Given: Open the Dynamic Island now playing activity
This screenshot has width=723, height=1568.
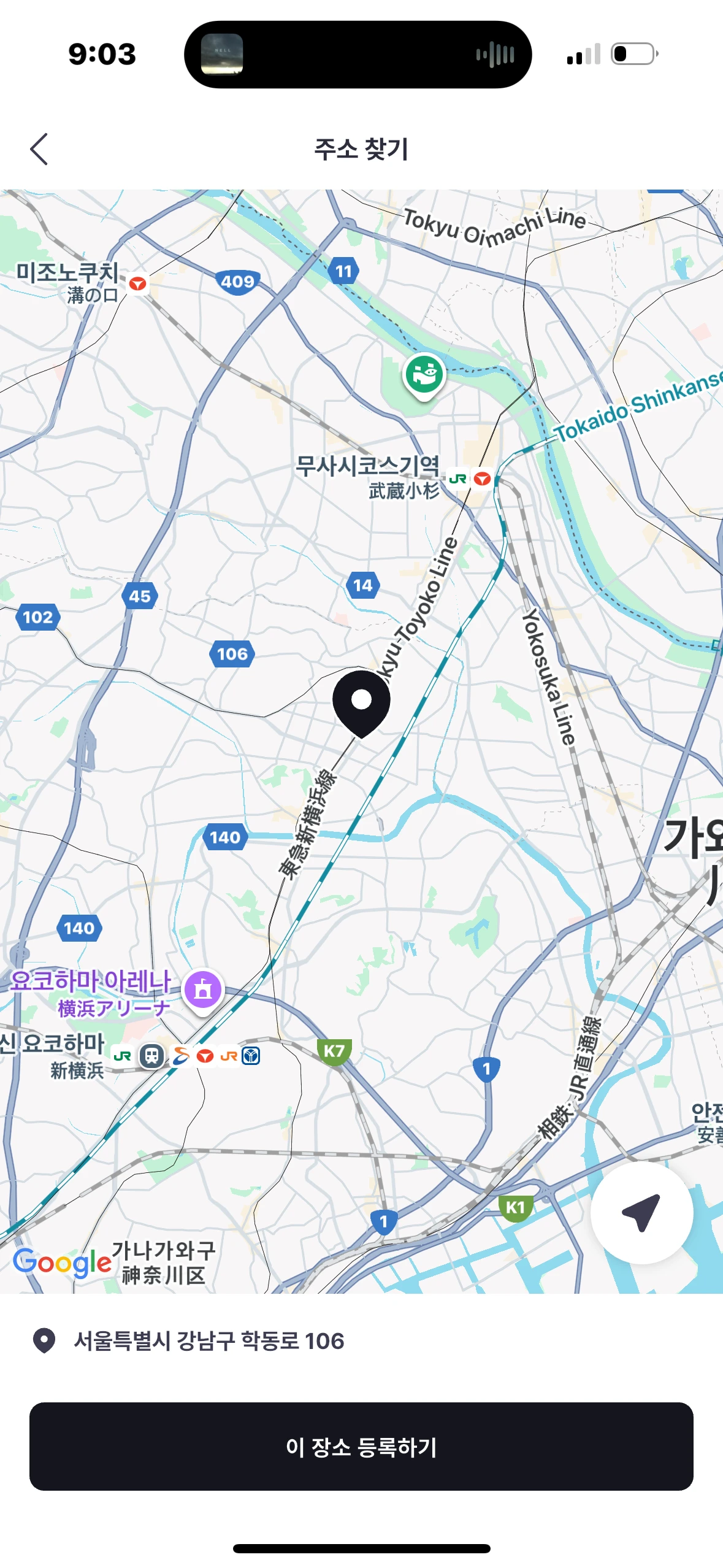Looking at the screenshot, I should (x=358, y=55).
